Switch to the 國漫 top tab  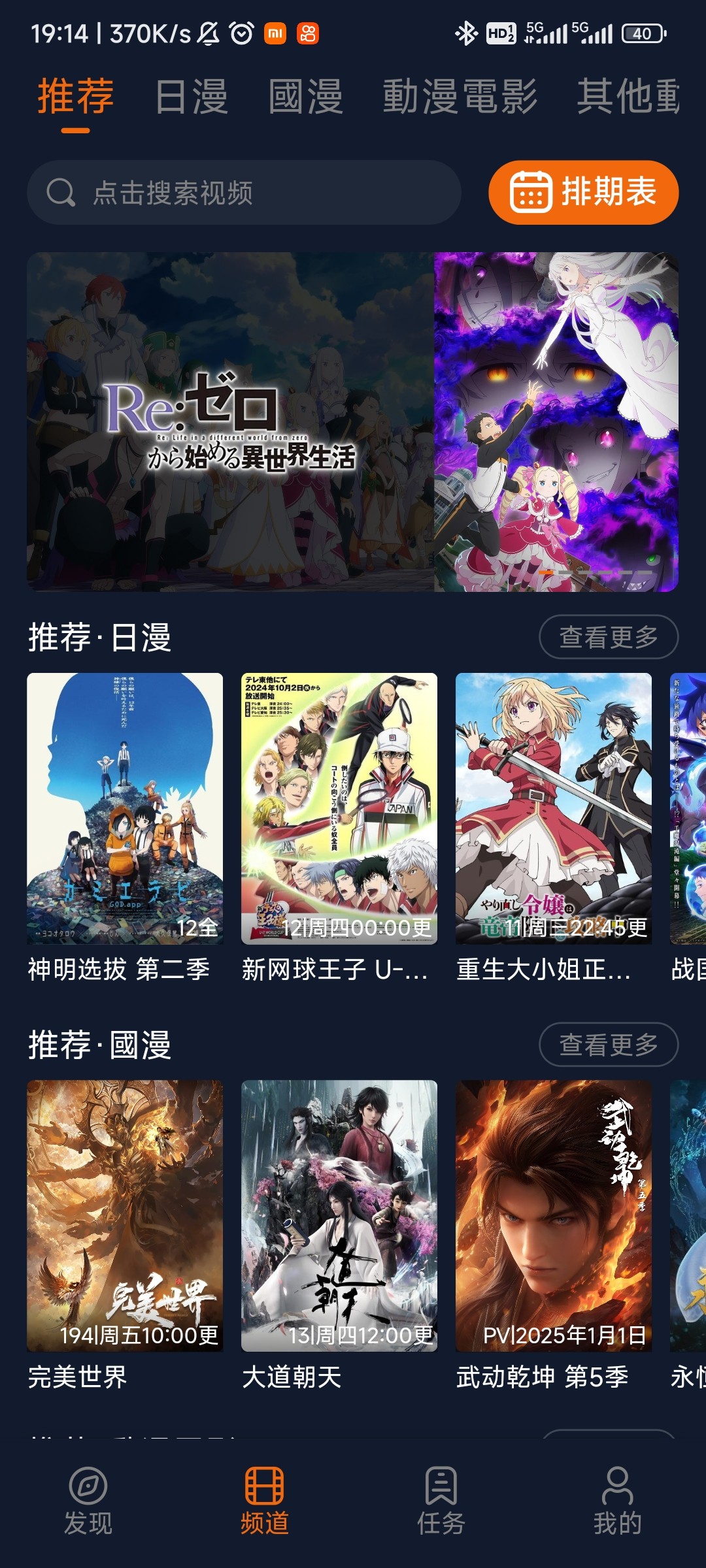click(305, 97)
